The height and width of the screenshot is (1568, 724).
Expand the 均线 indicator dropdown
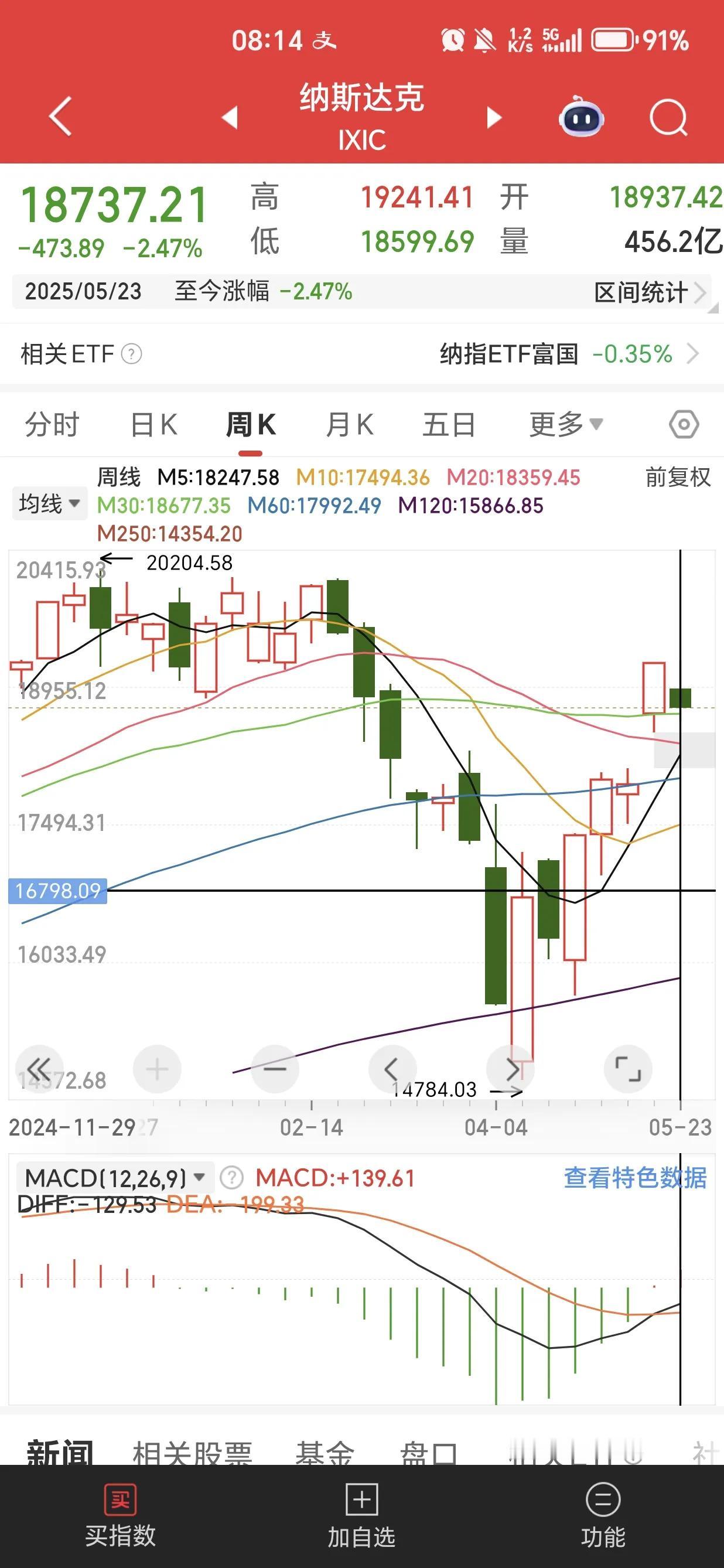49,504
